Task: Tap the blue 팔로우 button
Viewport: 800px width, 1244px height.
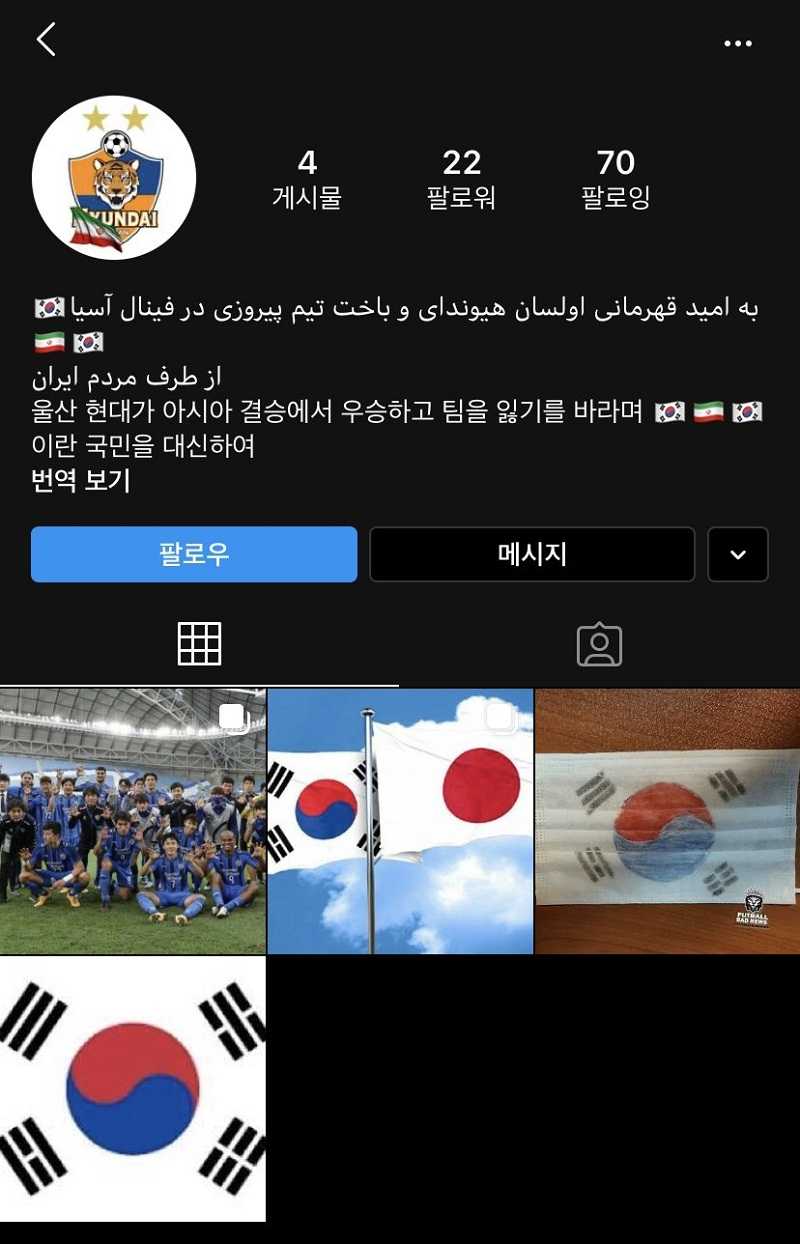Action: click(194, 554)
